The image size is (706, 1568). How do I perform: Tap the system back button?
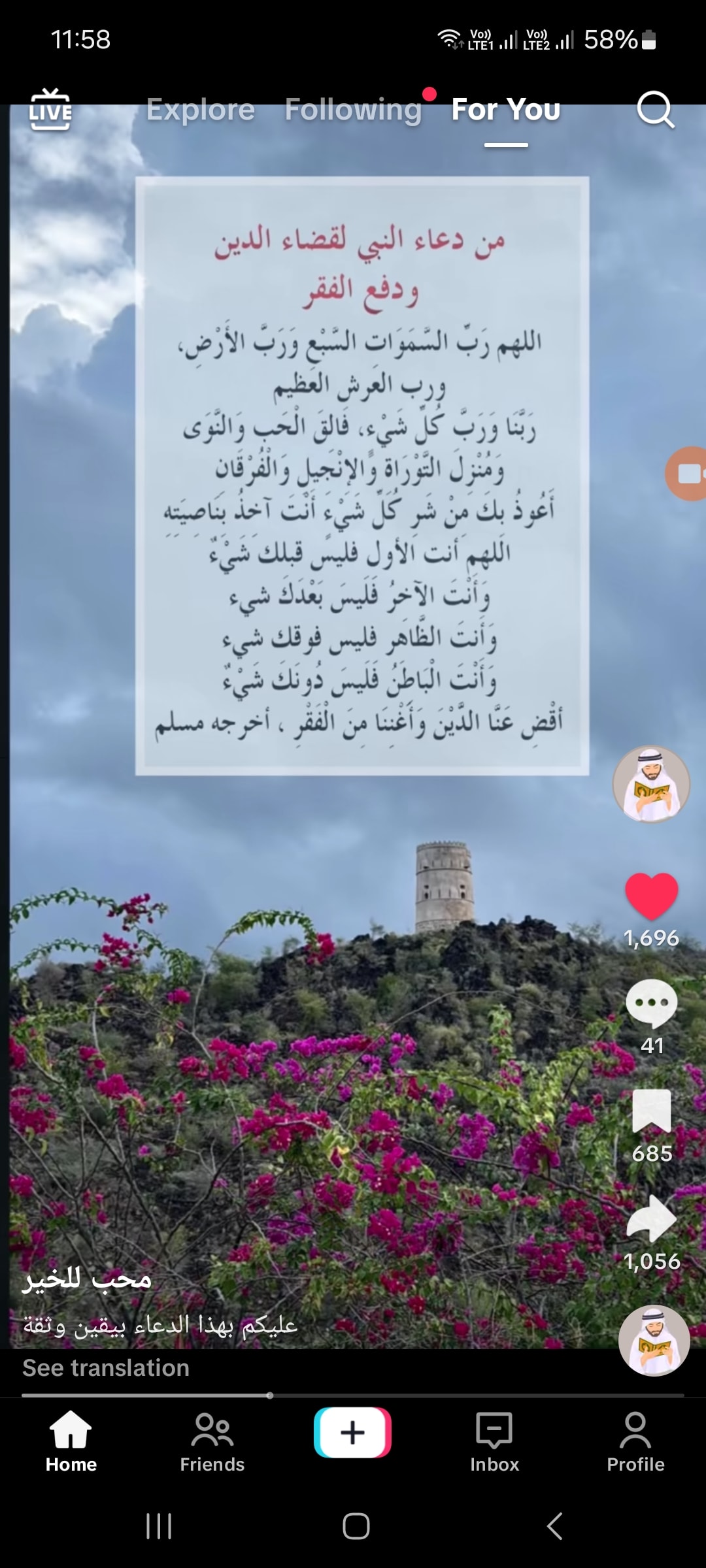coord(554,1526)
